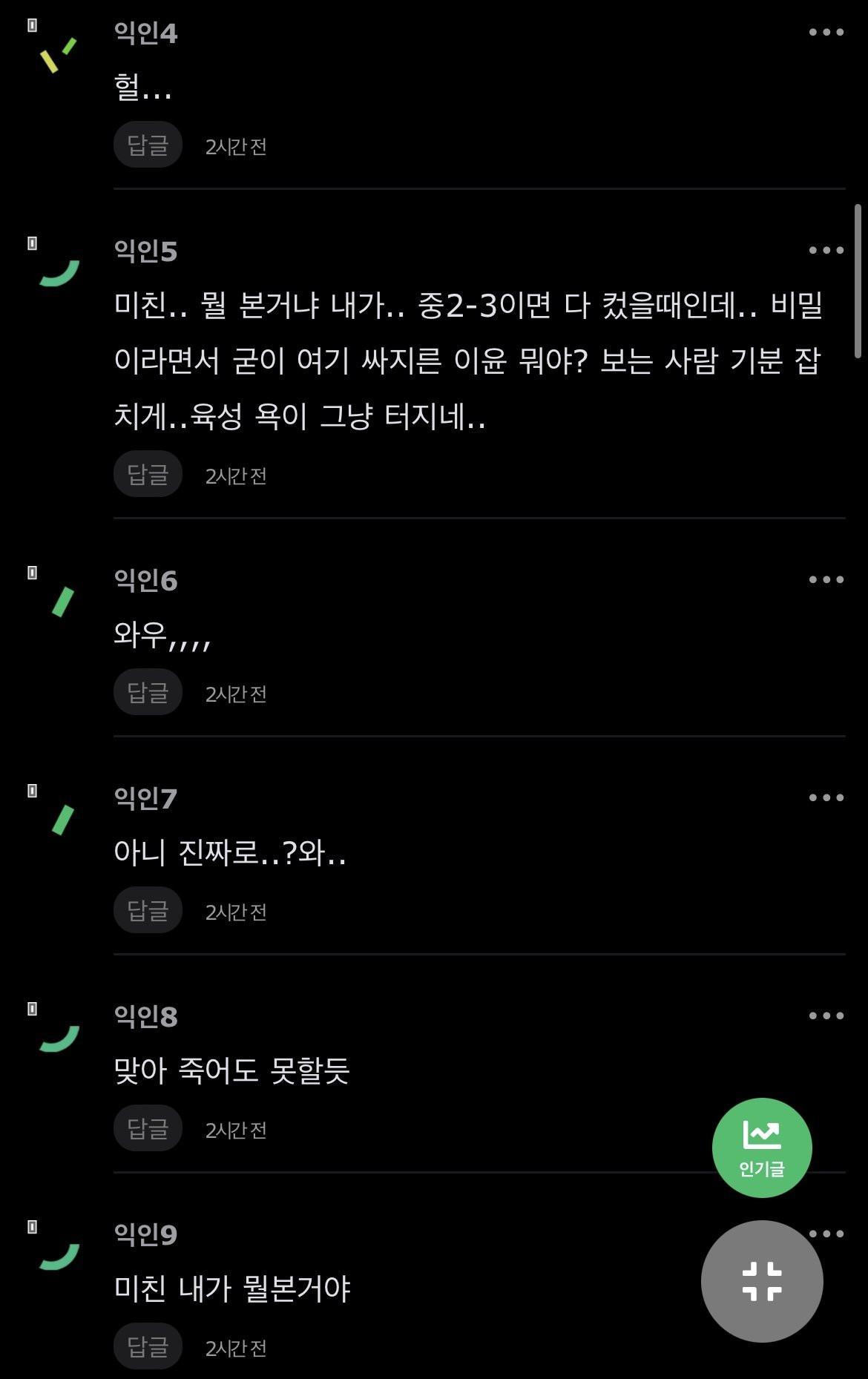868x1379 pixels.
Task: Tap 답글 under 익인4's comment
Action: [148, 145]
